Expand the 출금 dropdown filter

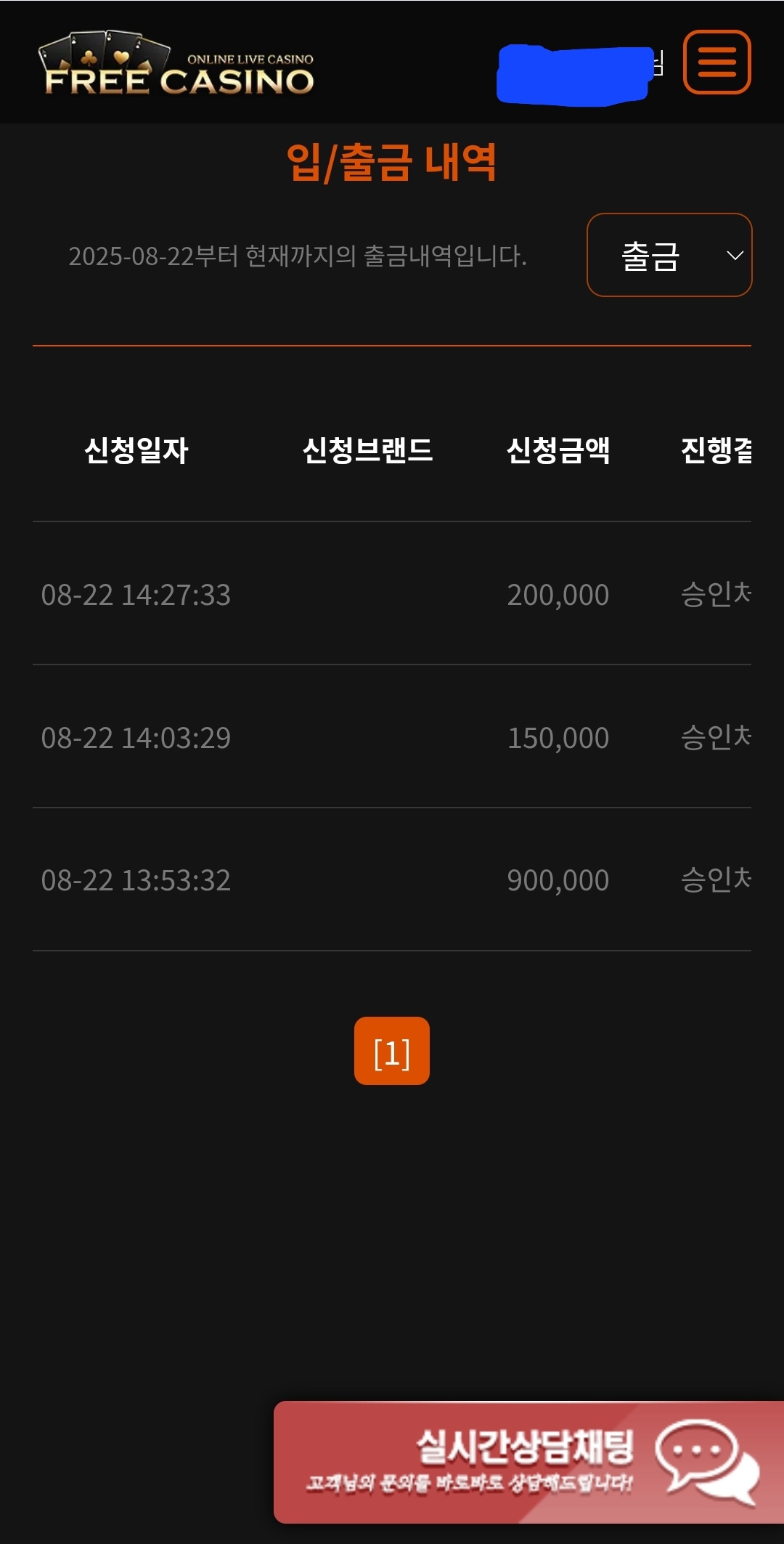(x=669, y=256)
